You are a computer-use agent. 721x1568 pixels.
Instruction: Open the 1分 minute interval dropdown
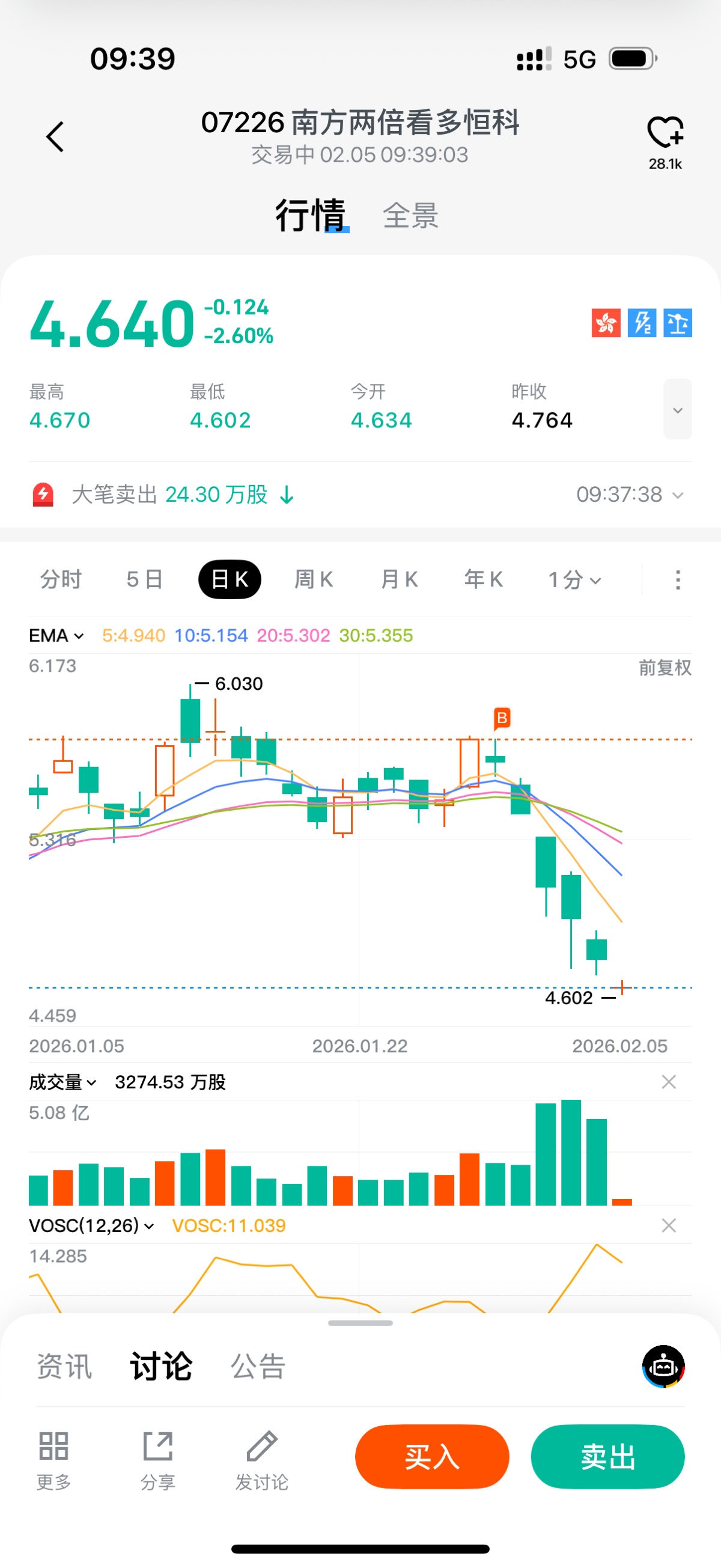pyautogui.click(x=574, y=579)
